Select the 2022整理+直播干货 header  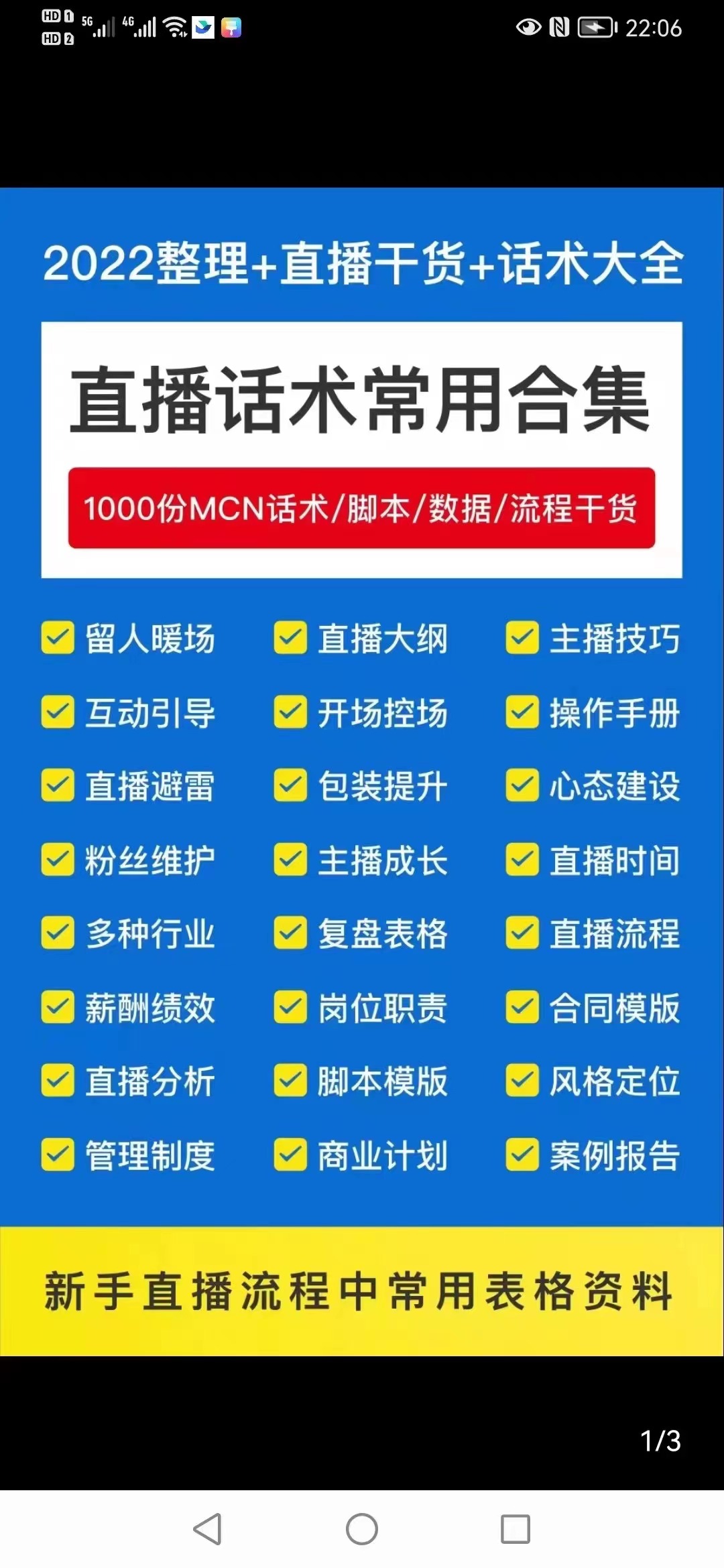coord(362,263)
